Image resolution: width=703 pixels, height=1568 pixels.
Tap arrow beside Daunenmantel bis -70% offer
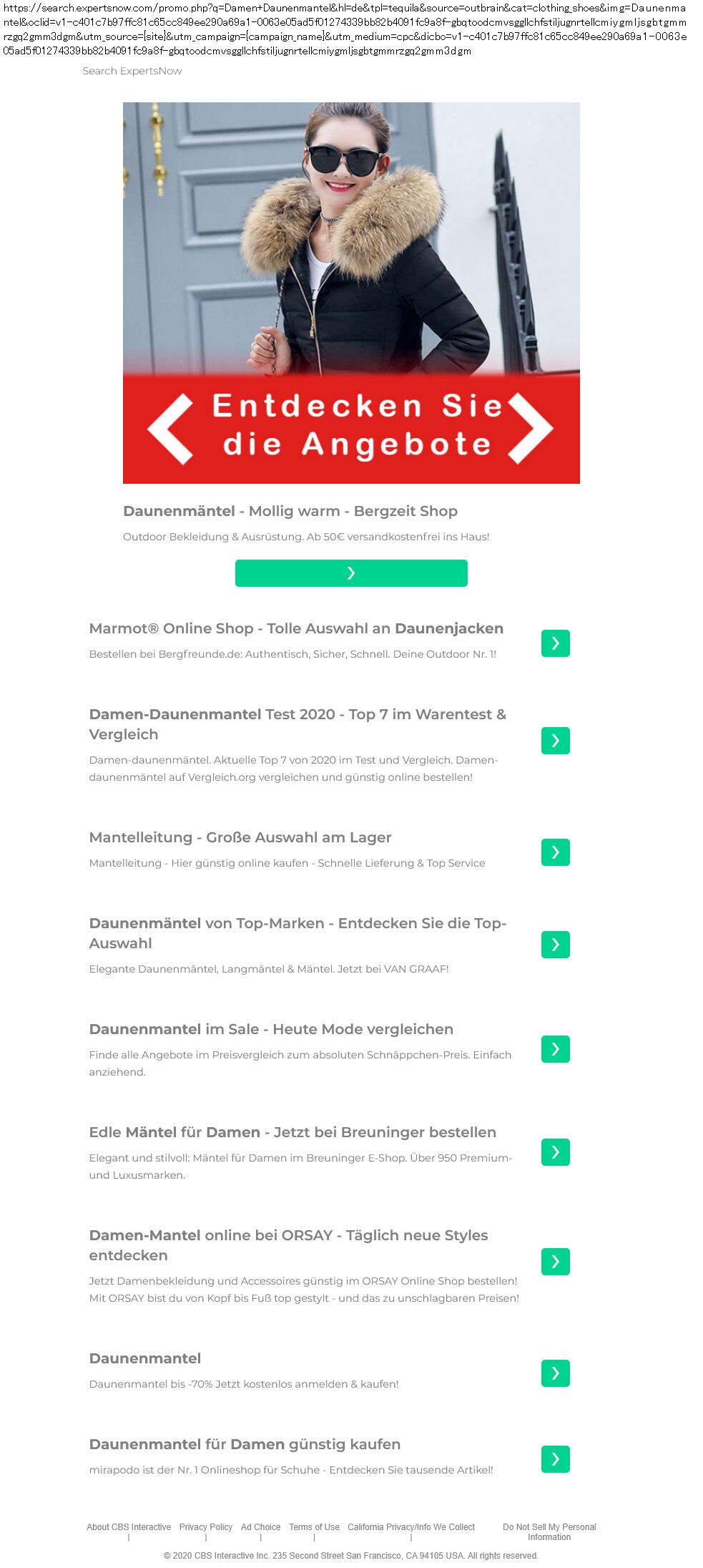point(555,1373)
